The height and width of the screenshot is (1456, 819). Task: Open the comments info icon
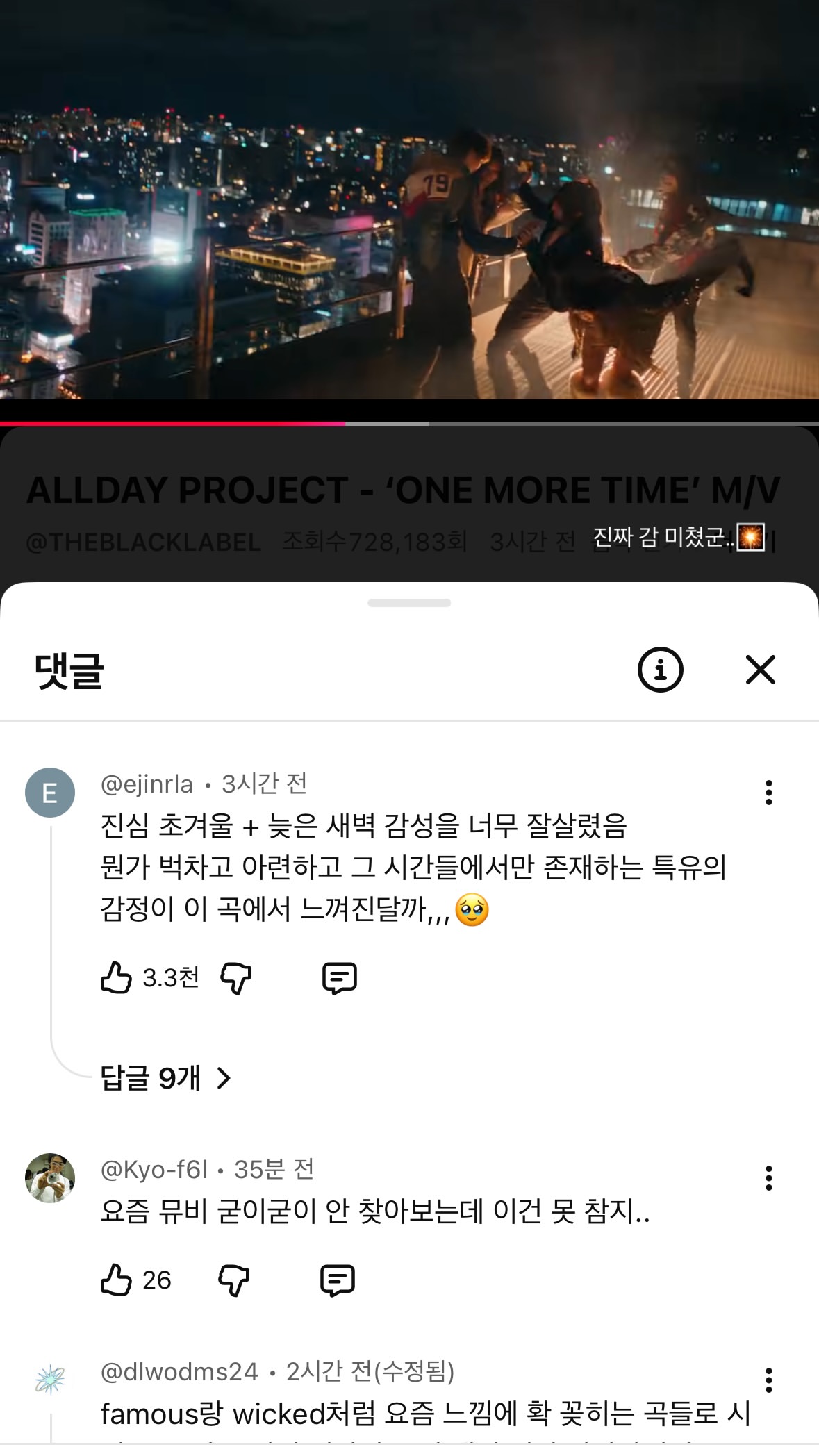point(660,670)
